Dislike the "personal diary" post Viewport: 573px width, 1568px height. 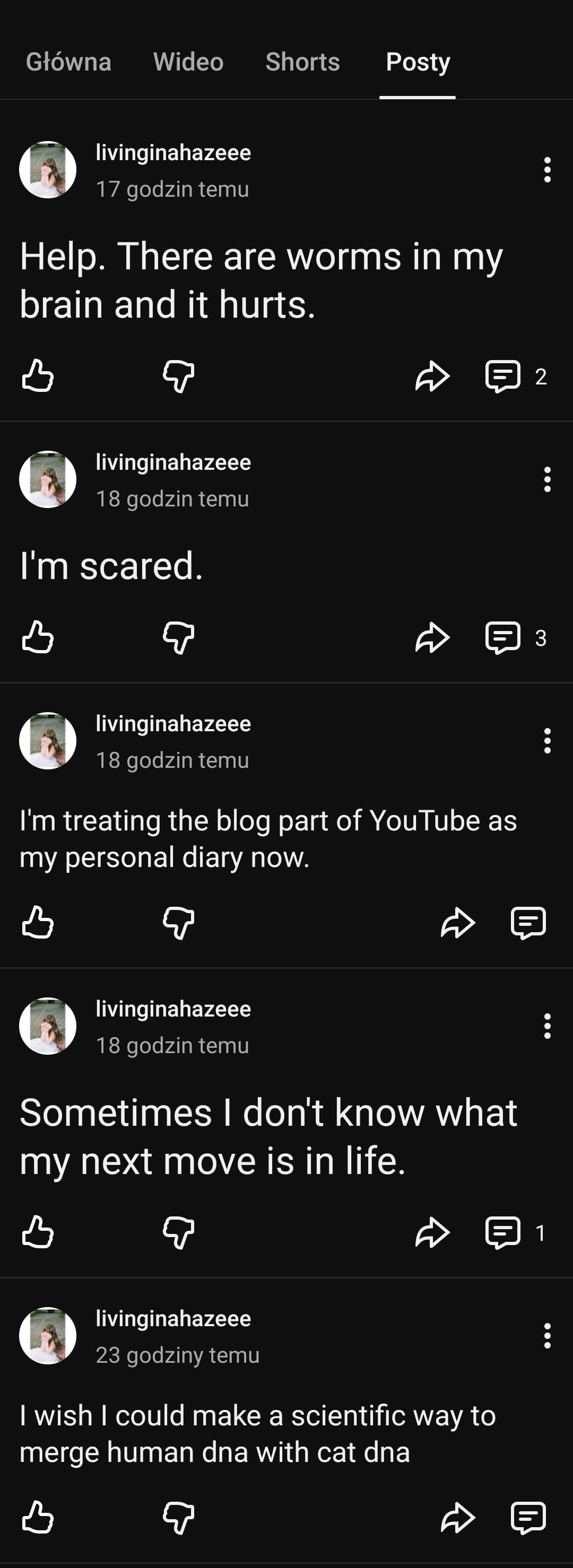pos(178,923)
